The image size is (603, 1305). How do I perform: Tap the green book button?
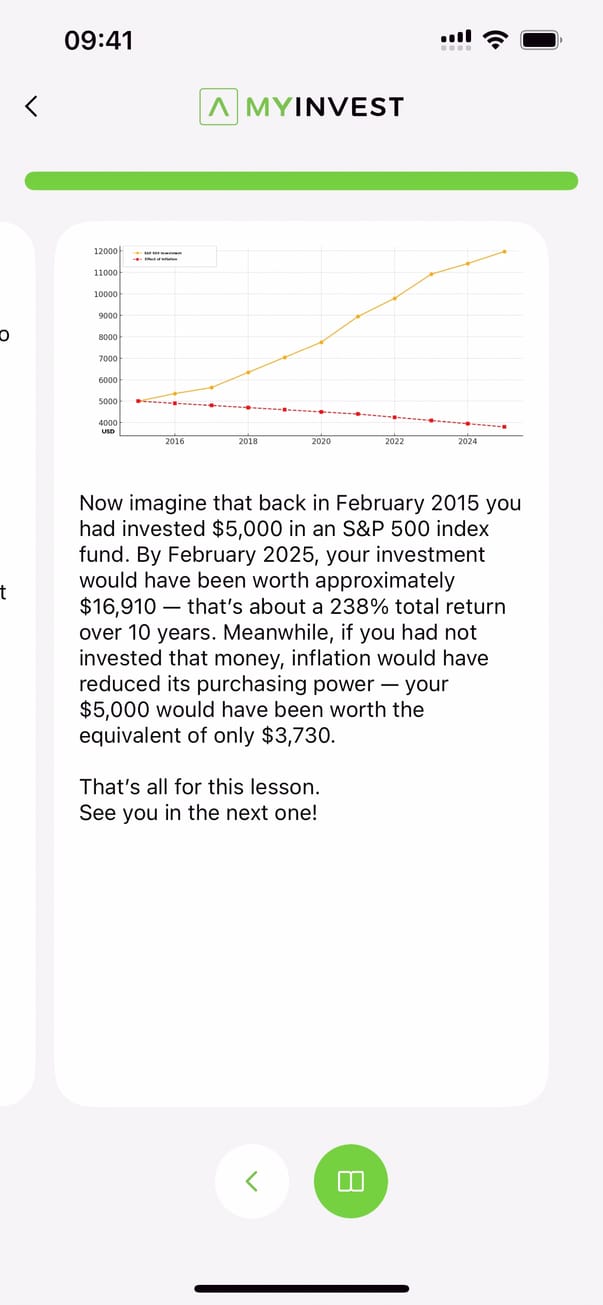[x=350, y=1181]
